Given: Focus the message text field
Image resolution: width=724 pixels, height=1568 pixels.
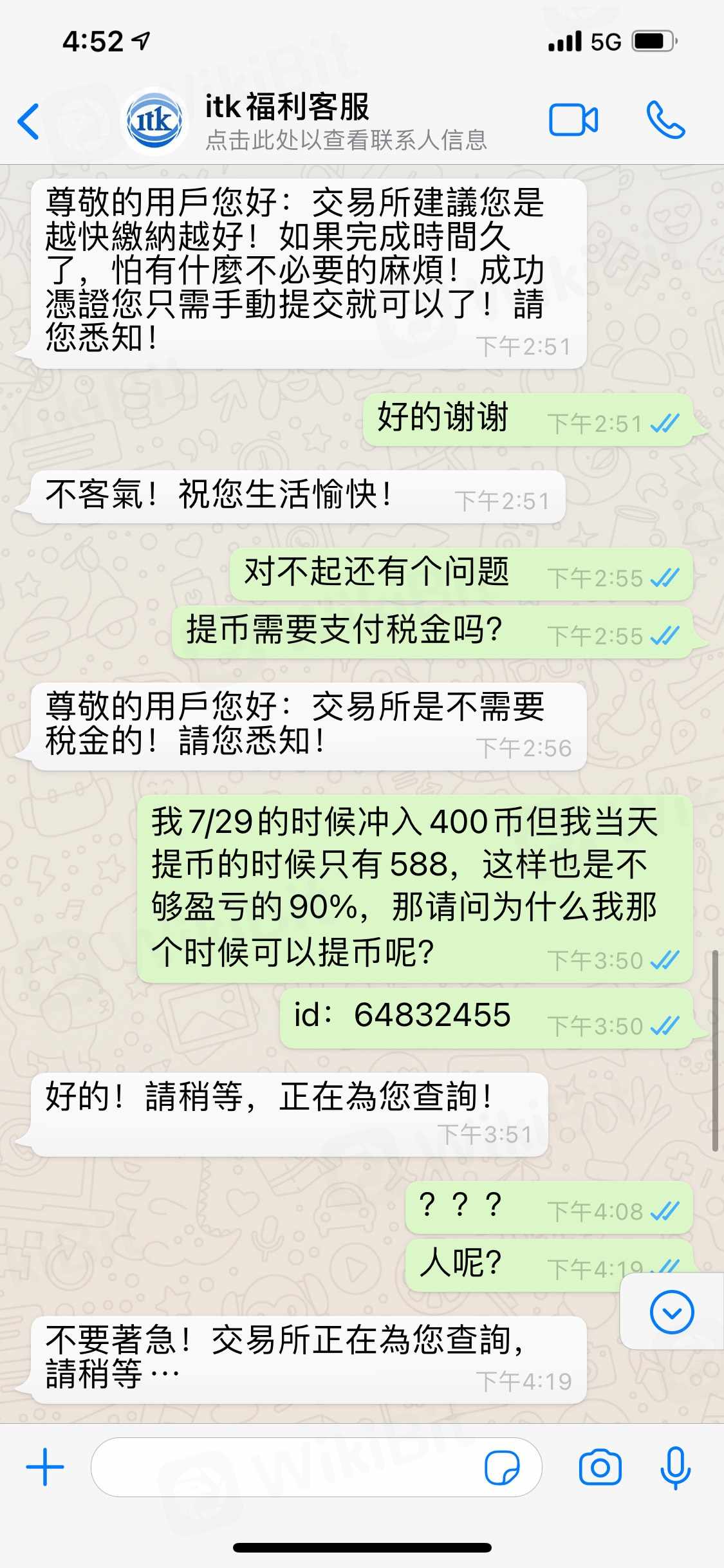Looking at the screenshot, I should point(283,1467).
